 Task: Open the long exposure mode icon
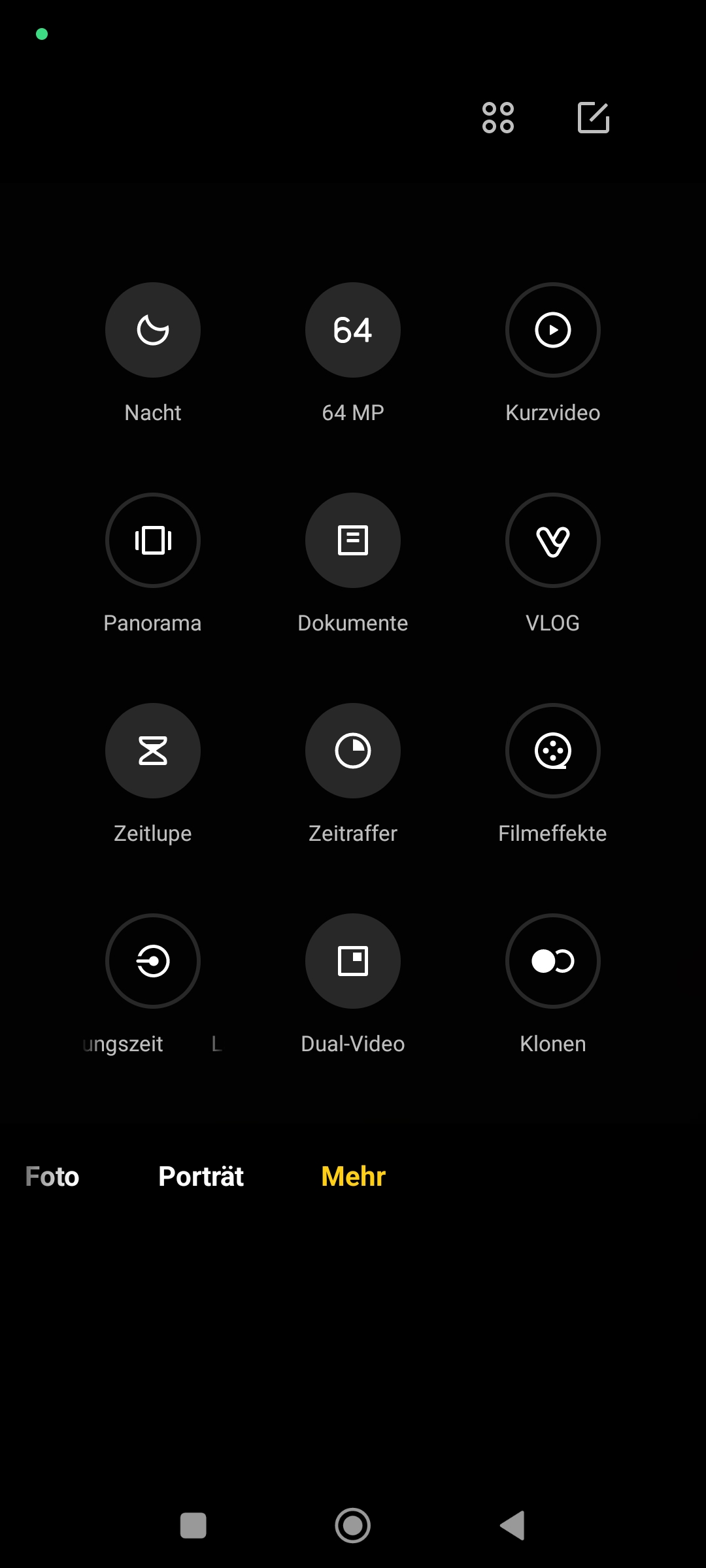(x=153, y=961)
